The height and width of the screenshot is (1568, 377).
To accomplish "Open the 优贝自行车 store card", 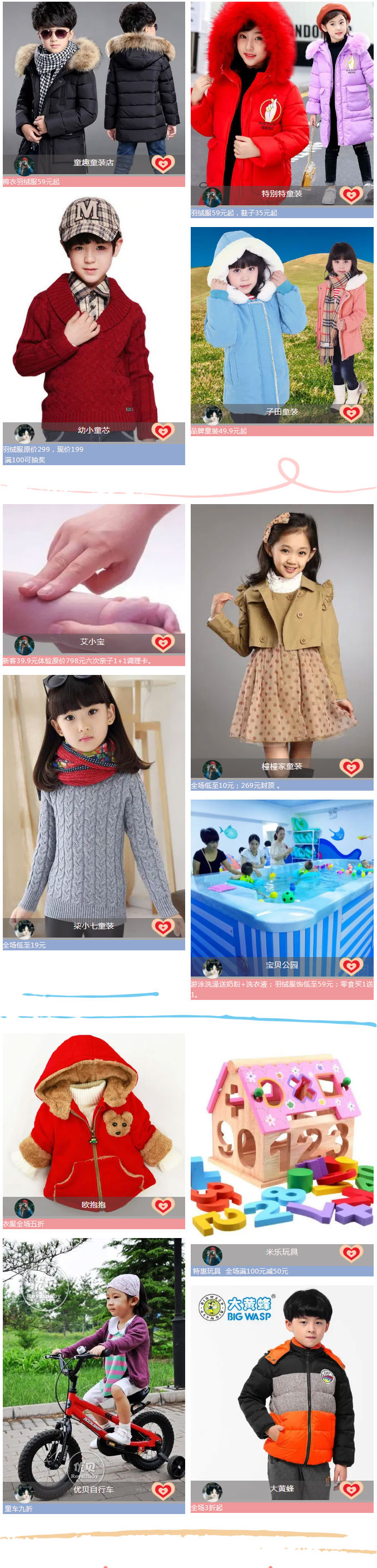I will click(93, 1363).
